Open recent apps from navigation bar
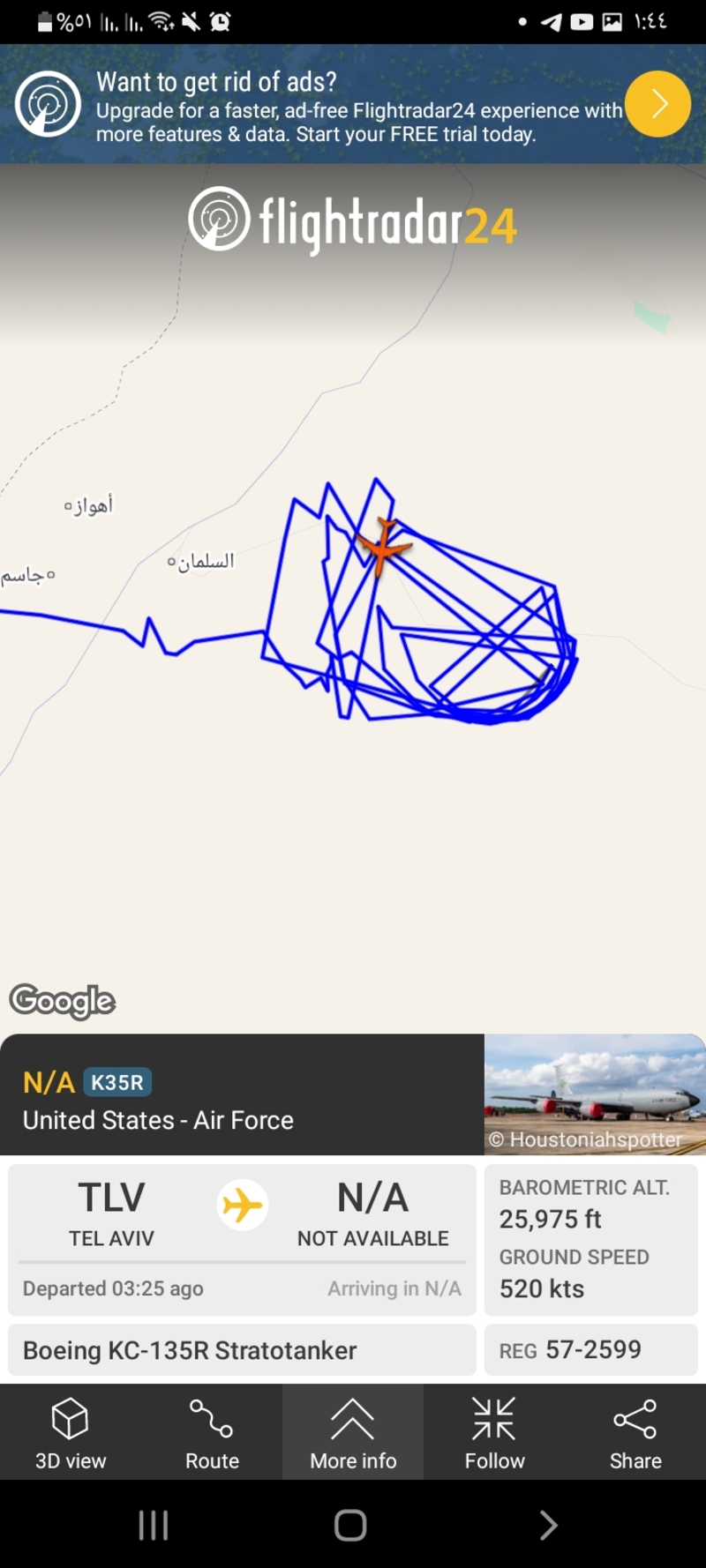Viewport: 706px width, 1568px height. [154, 1525]
